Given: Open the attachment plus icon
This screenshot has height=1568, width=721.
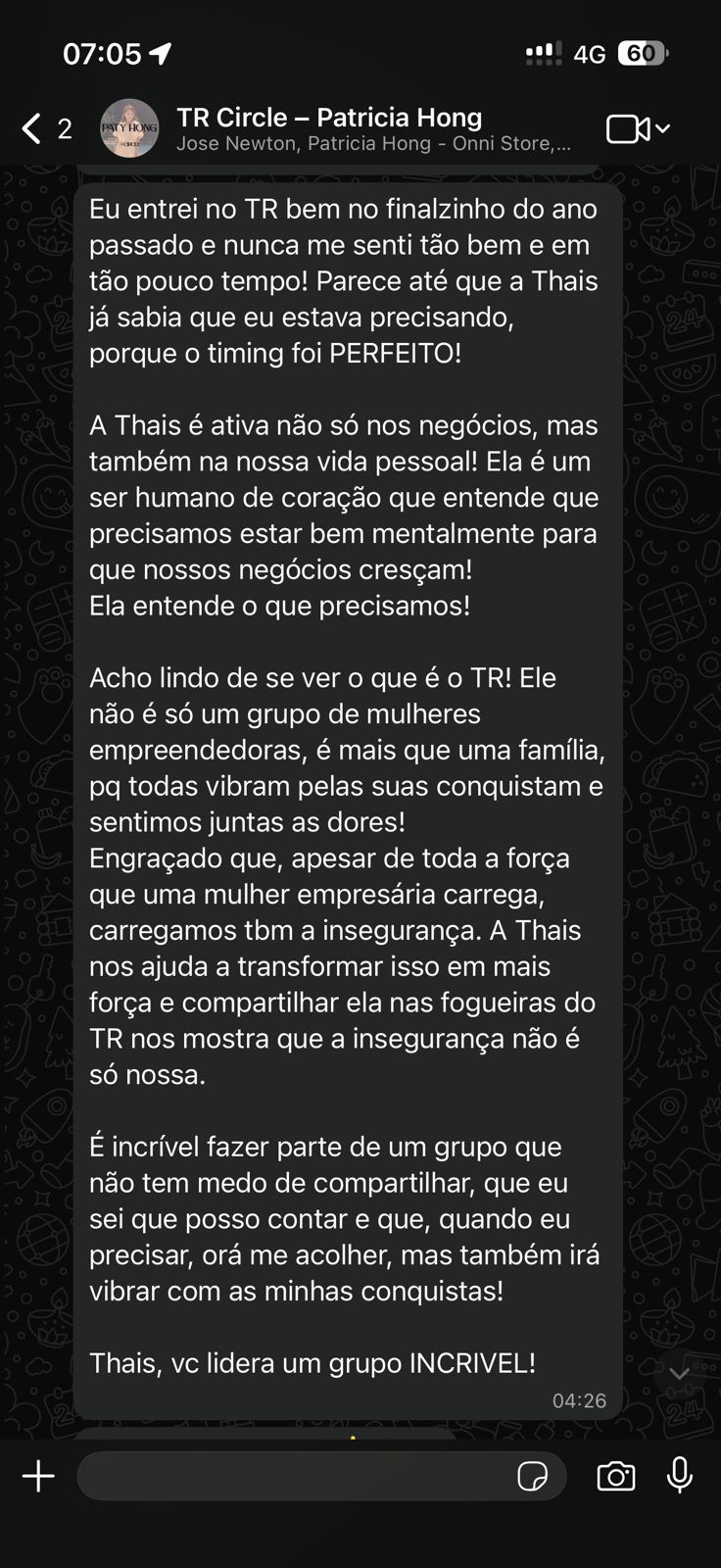Looking at the screenshot, I should point(37,1476).
